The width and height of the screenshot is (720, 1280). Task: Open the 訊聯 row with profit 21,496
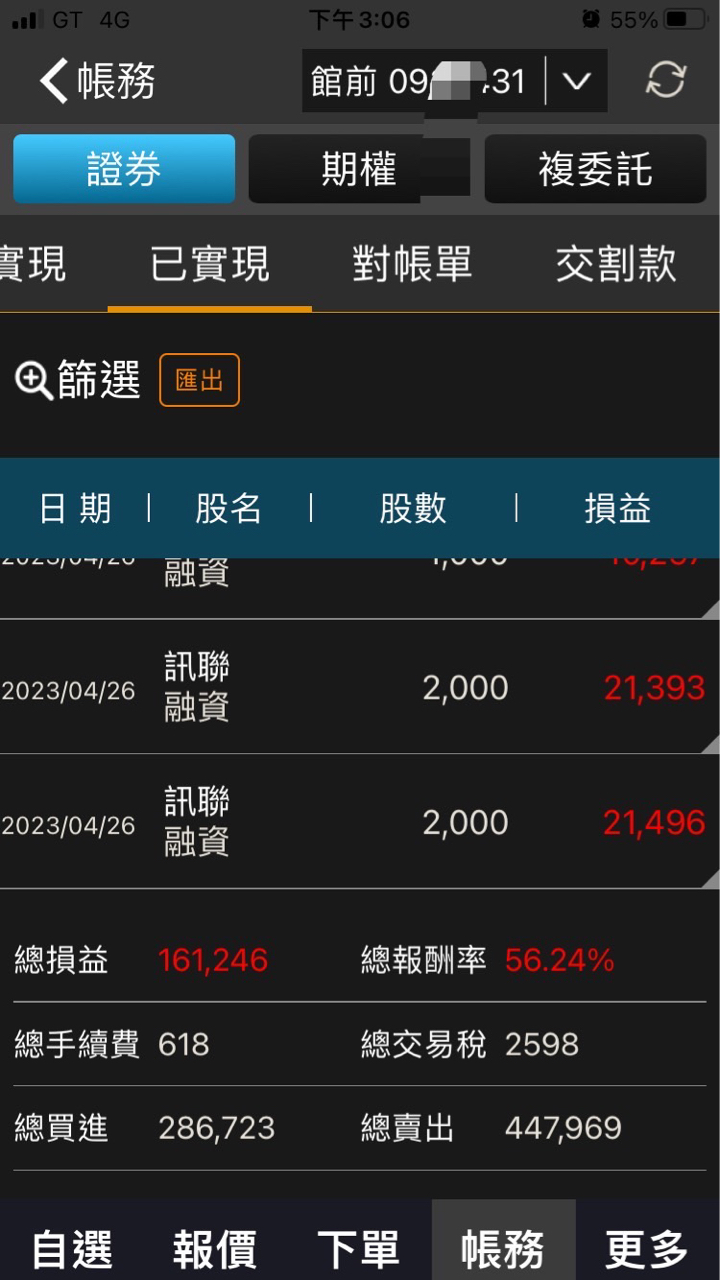[360, 822]
